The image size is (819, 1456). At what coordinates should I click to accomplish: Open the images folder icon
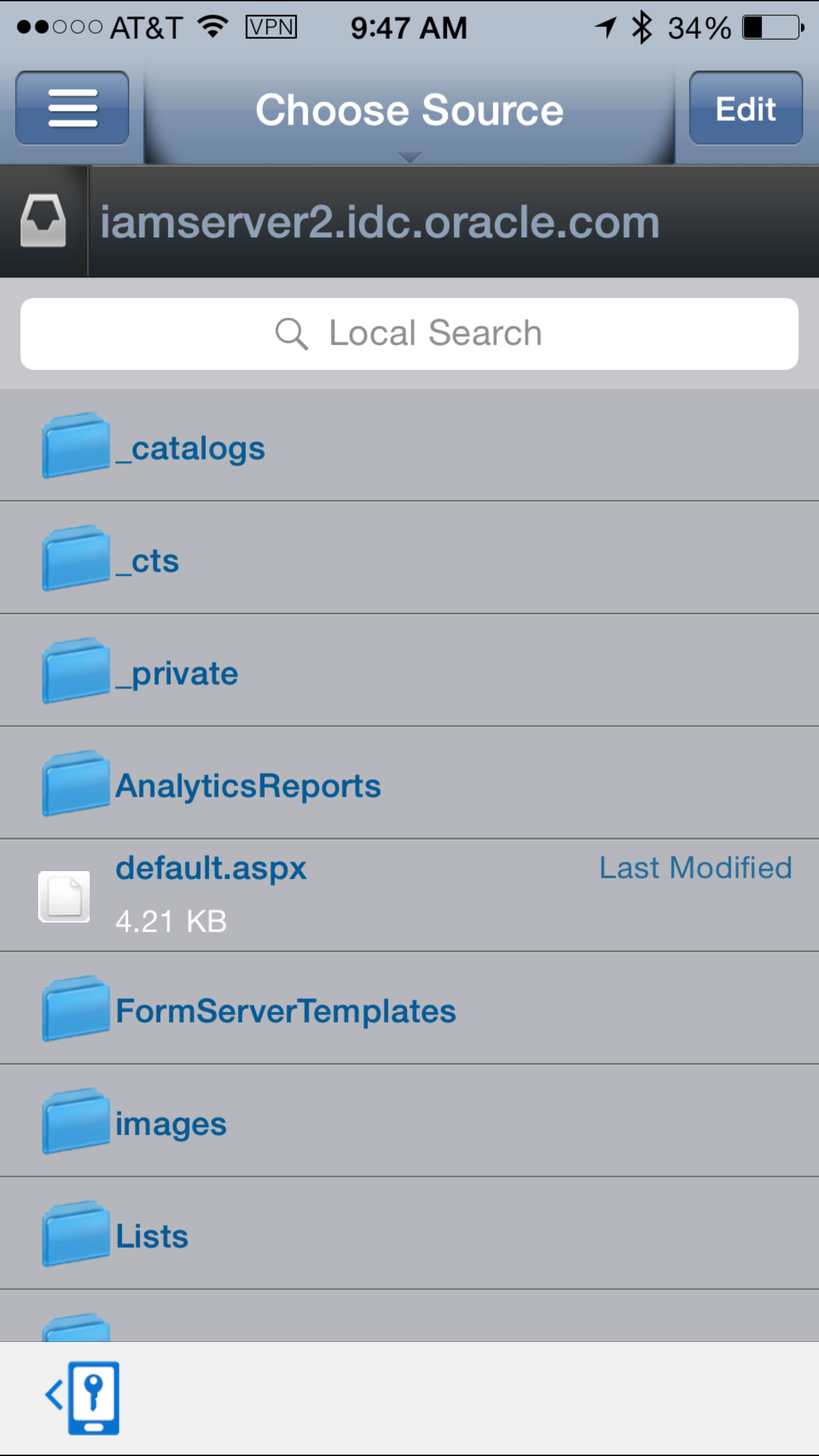[75, 1122]
